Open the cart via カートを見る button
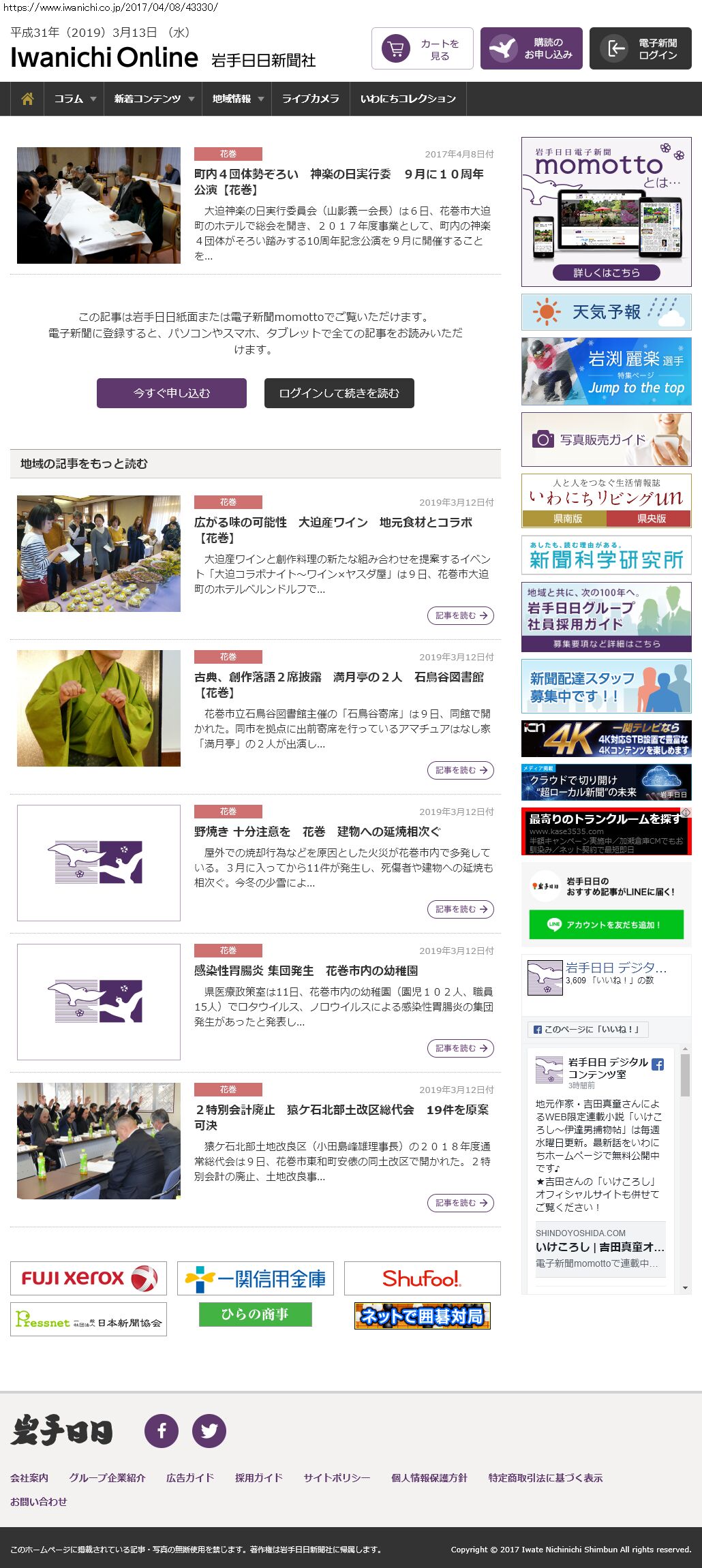The width and height of the screenshot is (702, 1568). click(422, 48)
